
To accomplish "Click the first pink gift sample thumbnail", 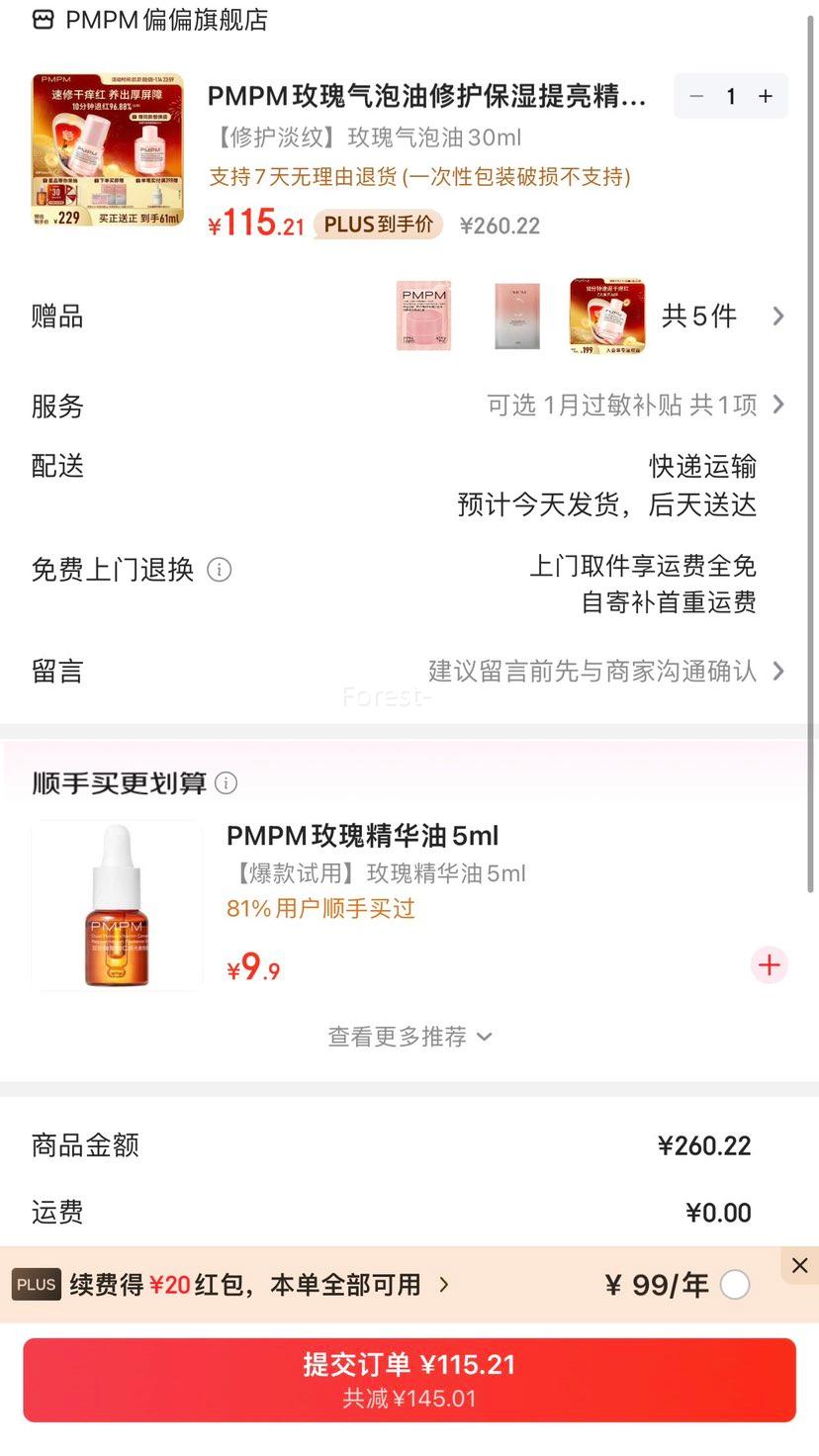I will point(425,316).
